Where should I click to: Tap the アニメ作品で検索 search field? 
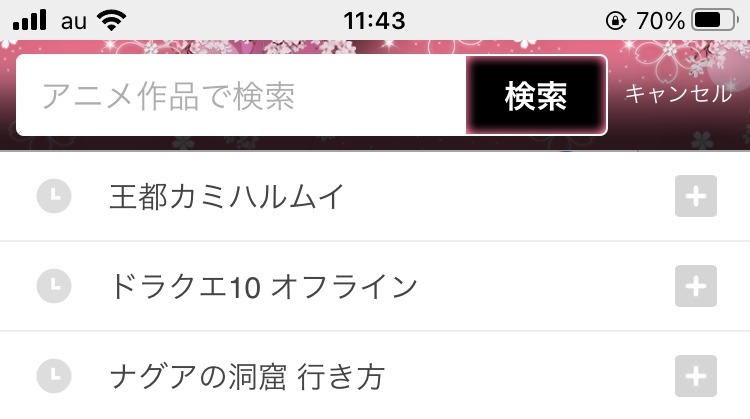pos(240,96)
